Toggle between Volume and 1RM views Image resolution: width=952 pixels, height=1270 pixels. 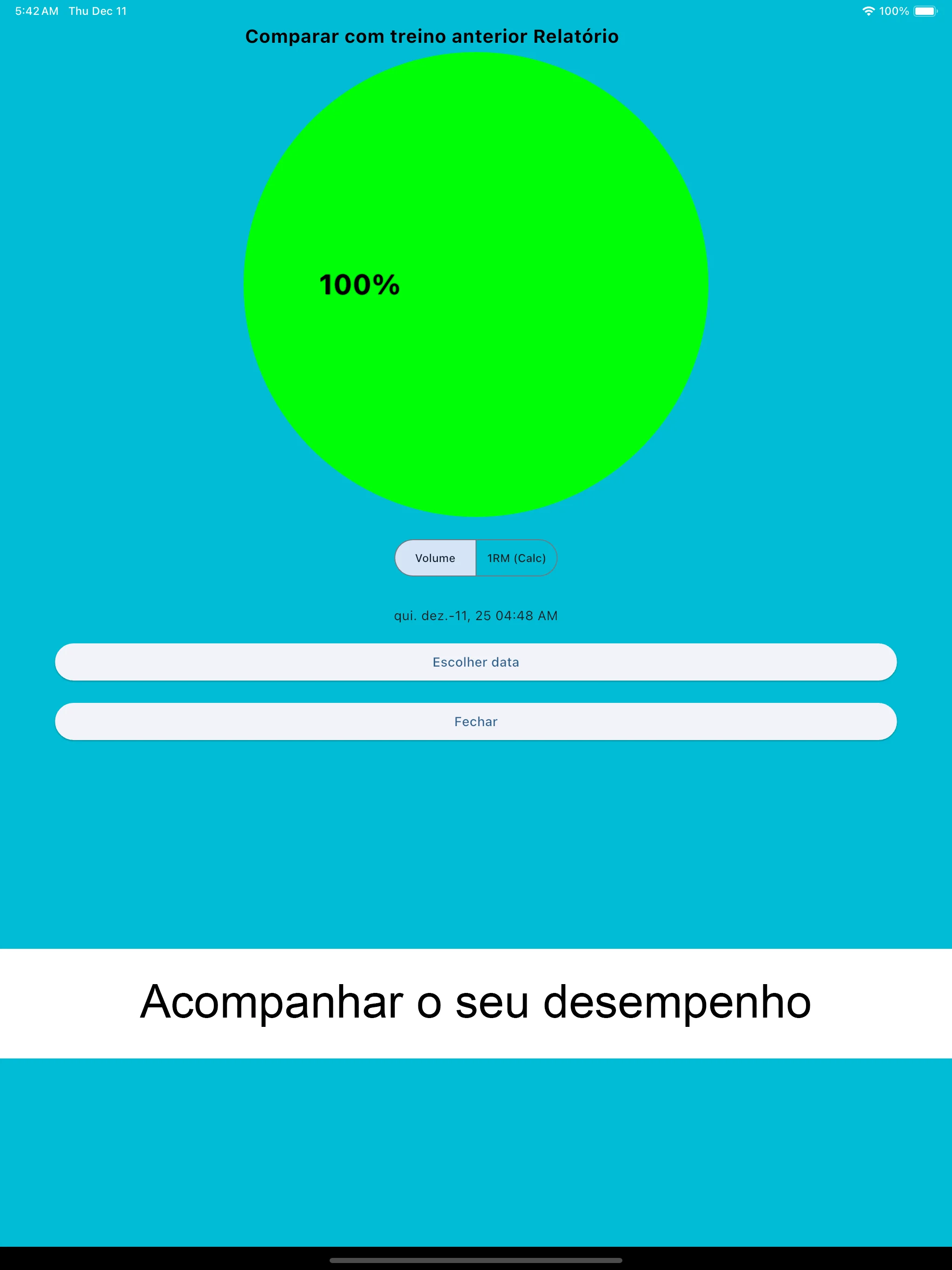pyautogui.click(x=476, y=557)
